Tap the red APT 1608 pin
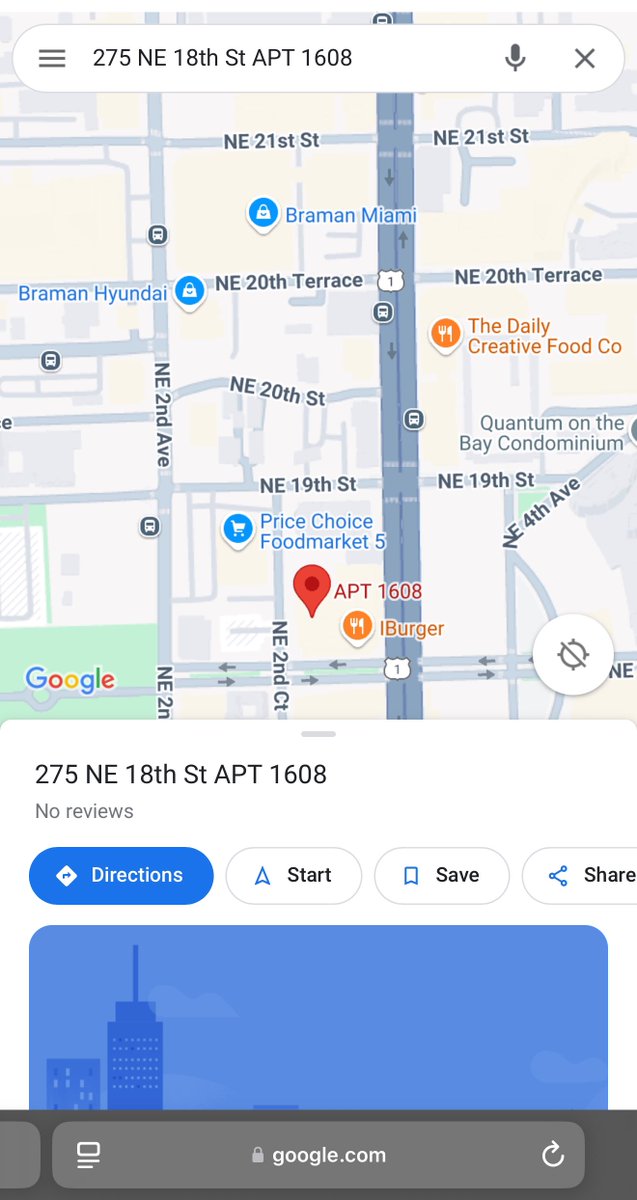This screenshot has width=637, height=1200. [312, 590]
